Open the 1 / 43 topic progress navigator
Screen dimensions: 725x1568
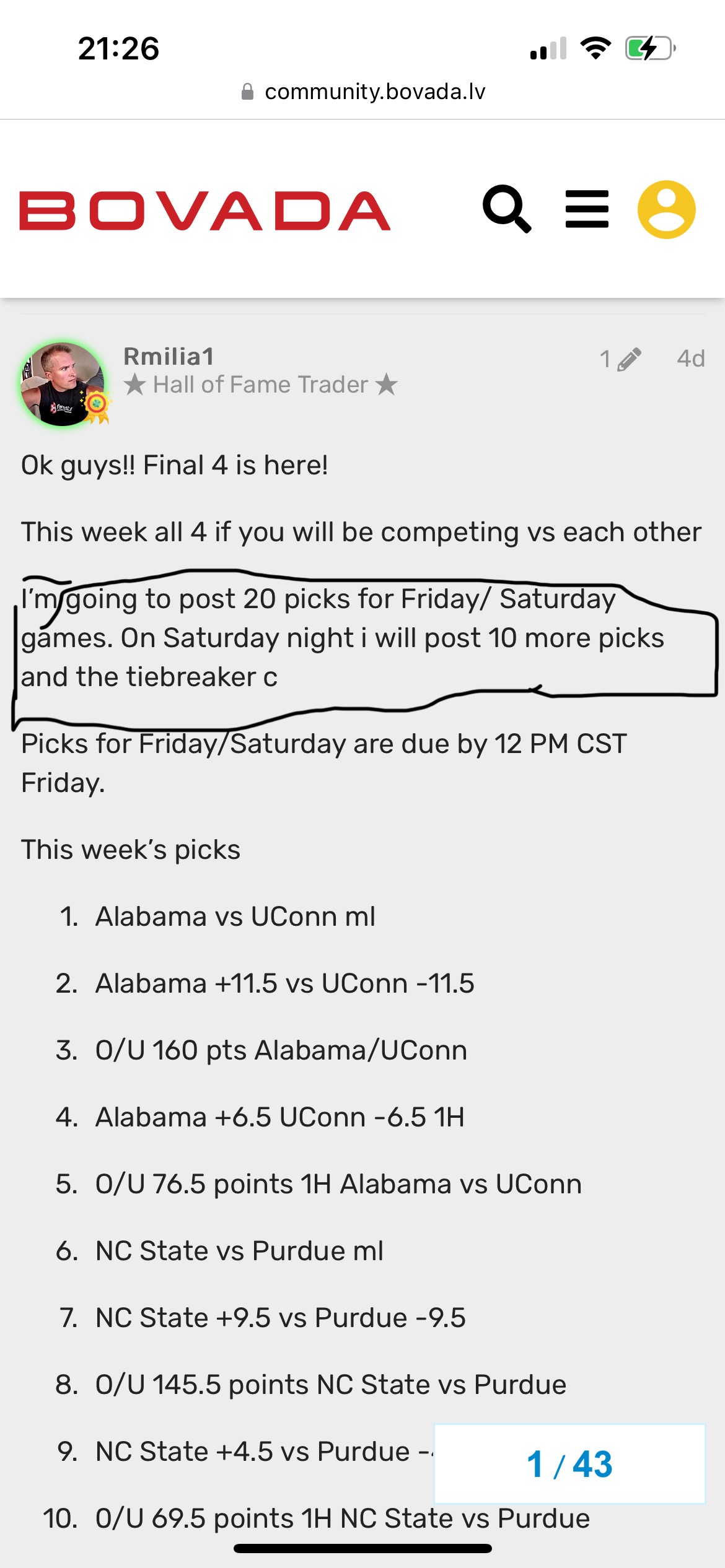569,1464
